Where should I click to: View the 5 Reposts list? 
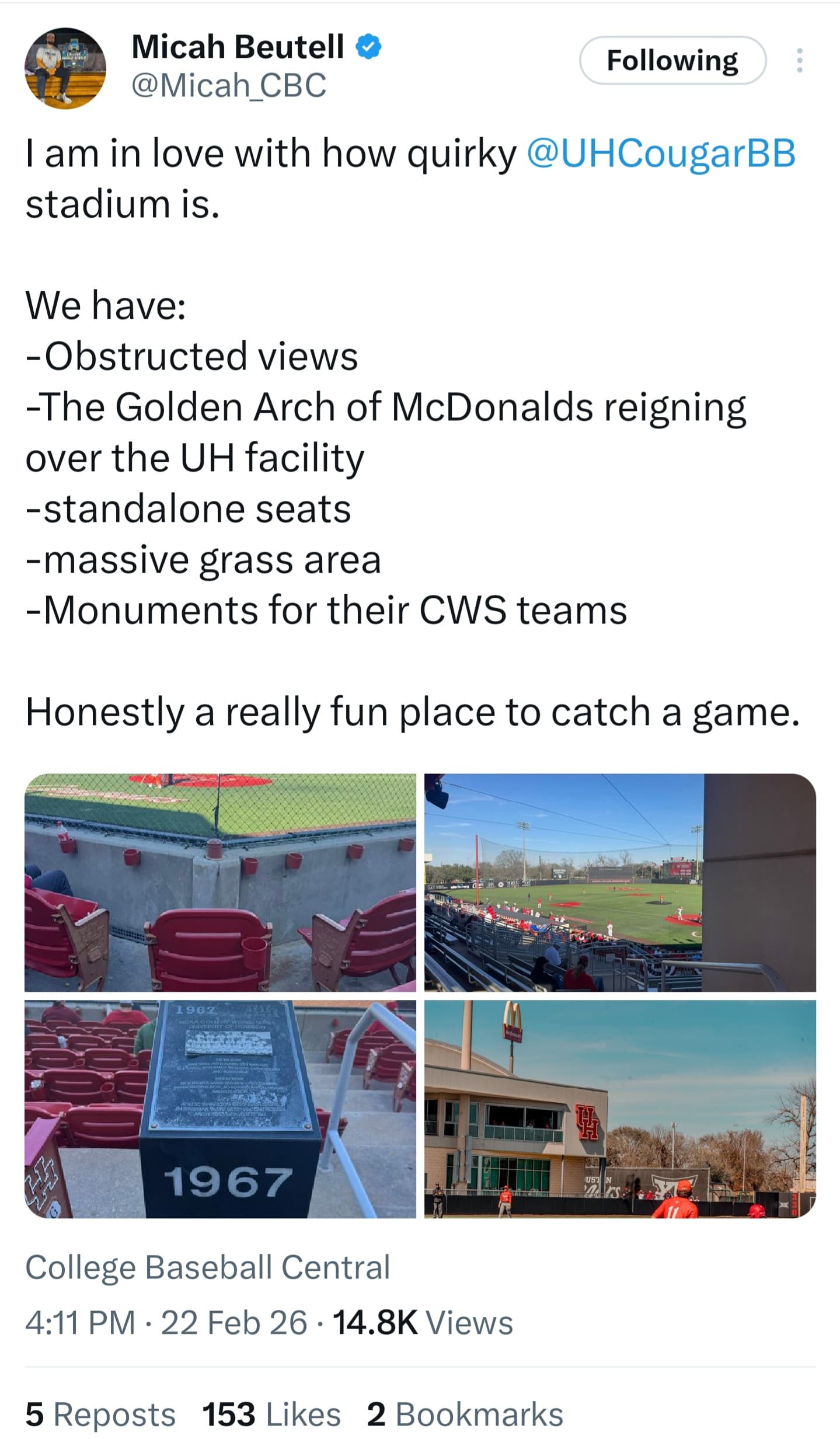pos(100,1414)
